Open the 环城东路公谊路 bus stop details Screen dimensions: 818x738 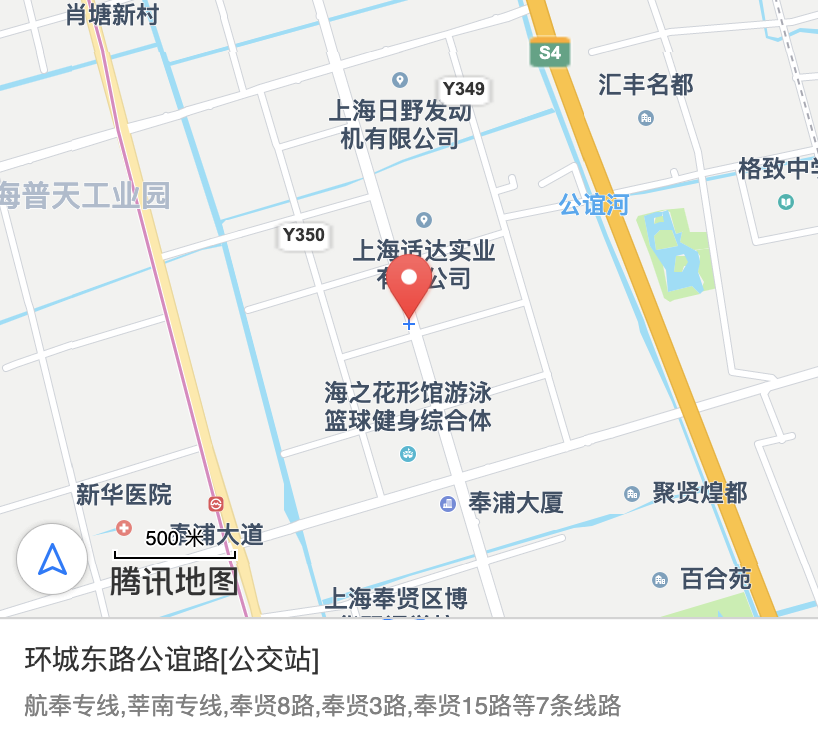coord(172,659)
